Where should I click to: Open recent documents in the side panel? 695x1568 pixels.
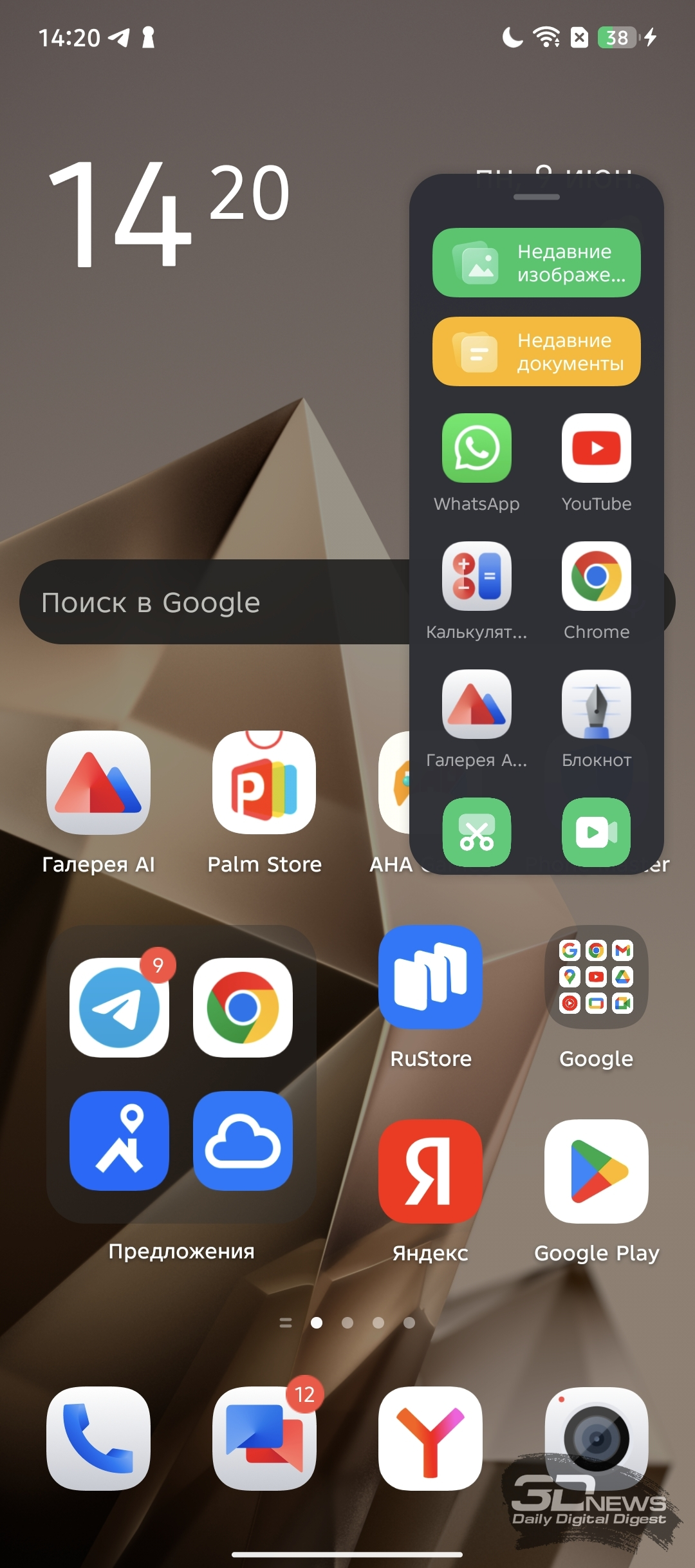click(537, 351)
